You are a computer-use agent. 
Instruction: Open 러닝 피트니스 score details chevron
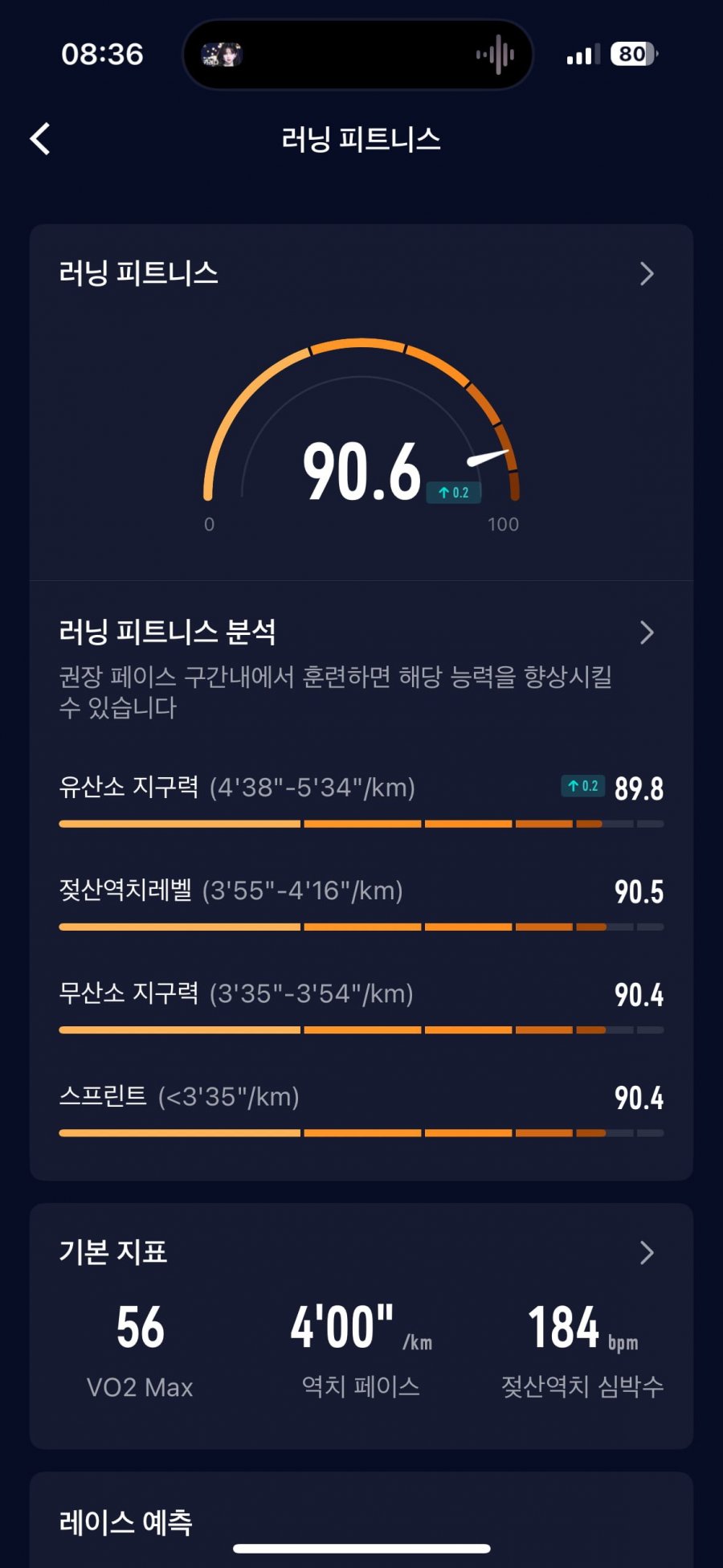[646, 274]
